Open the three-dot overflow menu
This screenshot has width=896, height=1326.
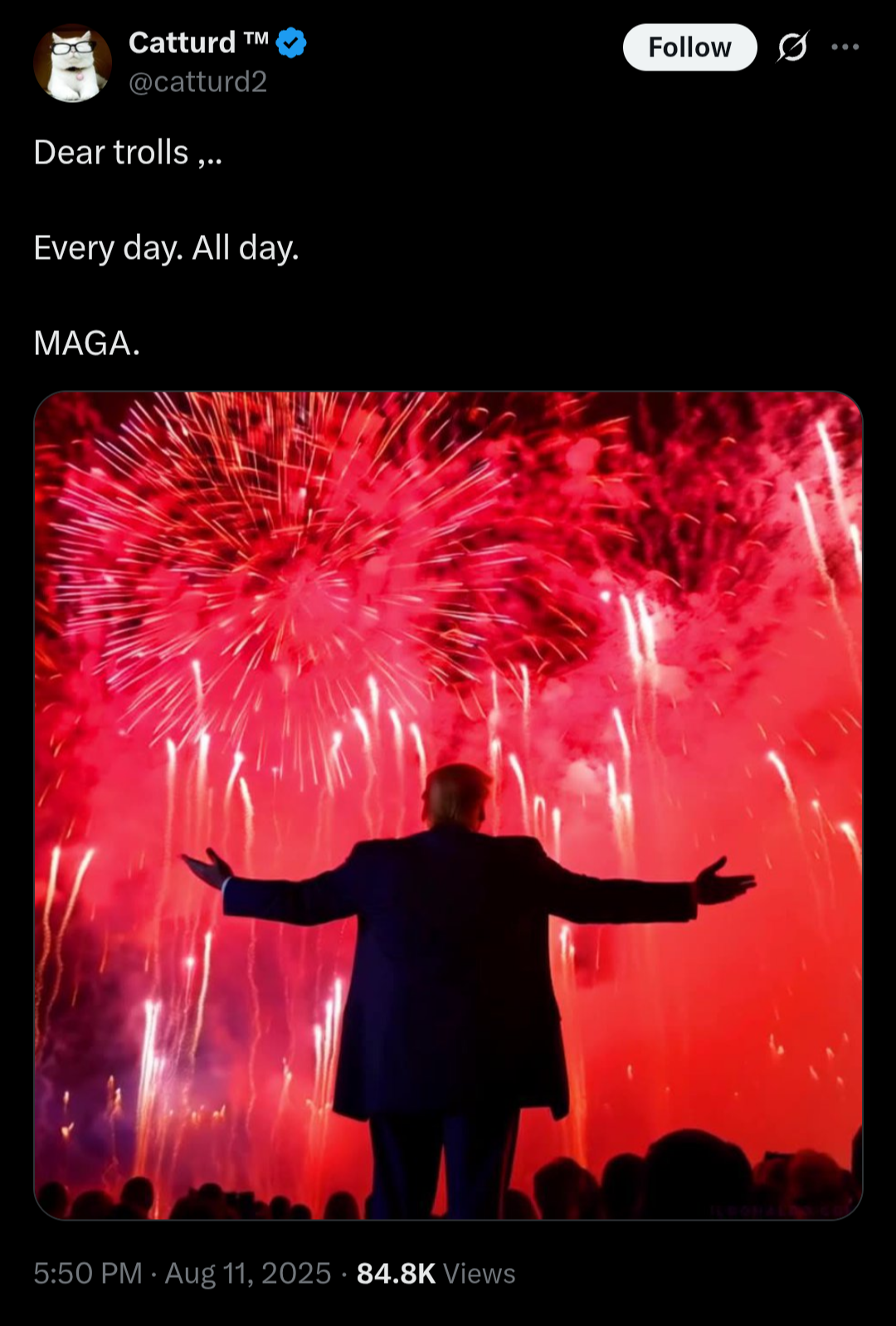[845, 47]
